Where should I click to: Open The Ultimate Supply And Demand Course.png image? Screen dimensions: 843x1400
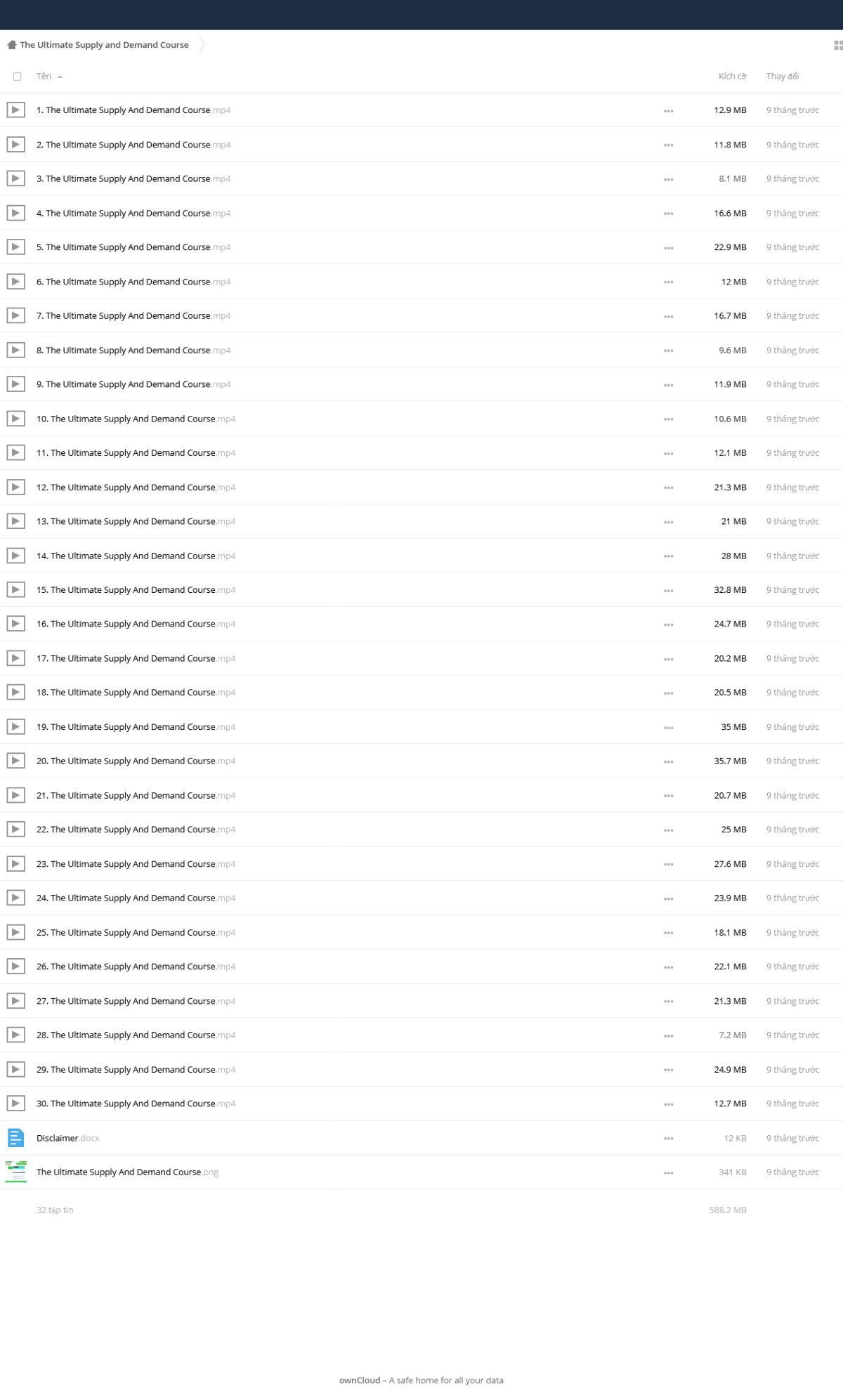pyautogui.click(x=127, y=1172)
